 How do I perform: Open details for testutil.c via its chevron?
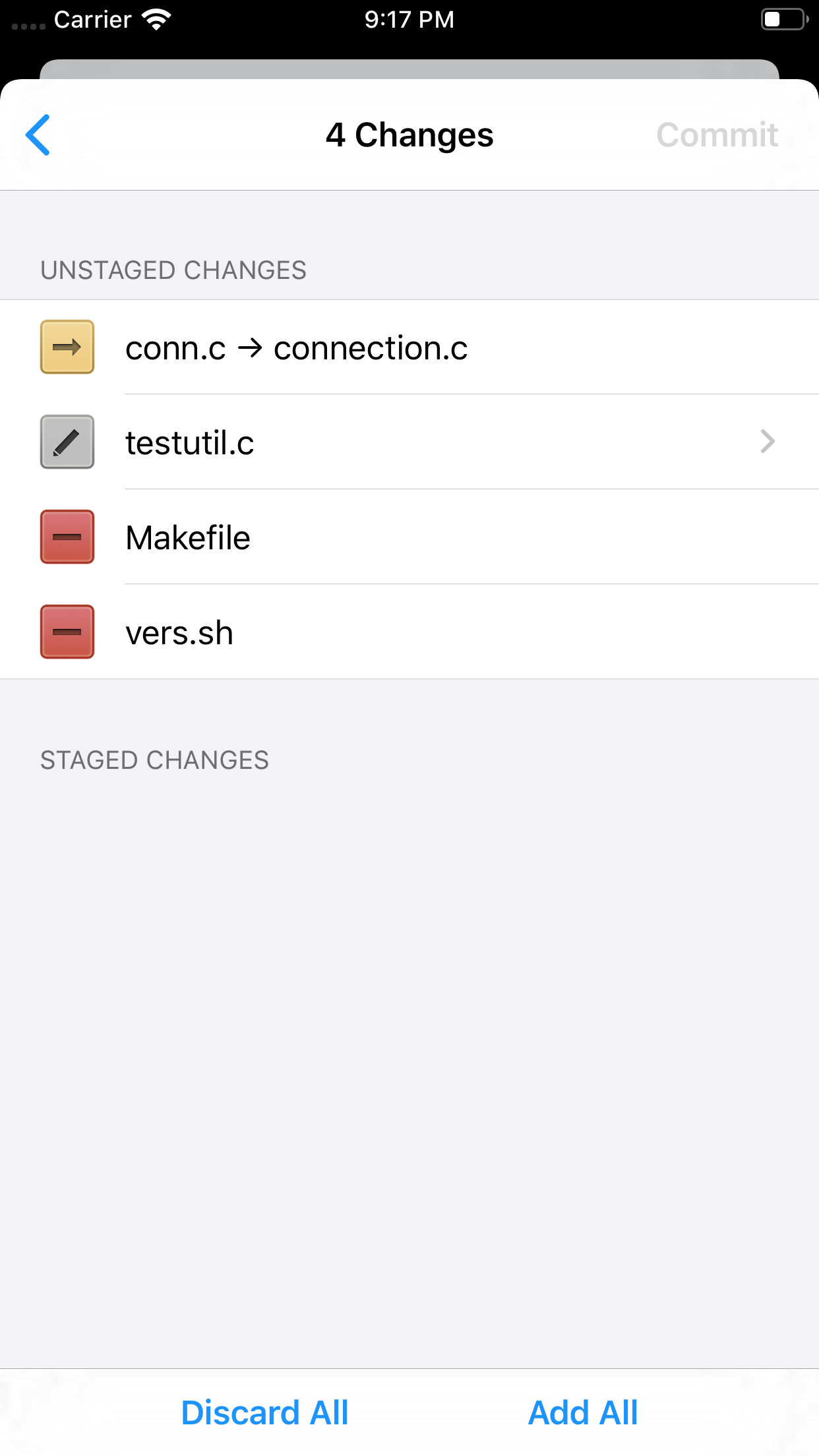(x=767, y=441)
